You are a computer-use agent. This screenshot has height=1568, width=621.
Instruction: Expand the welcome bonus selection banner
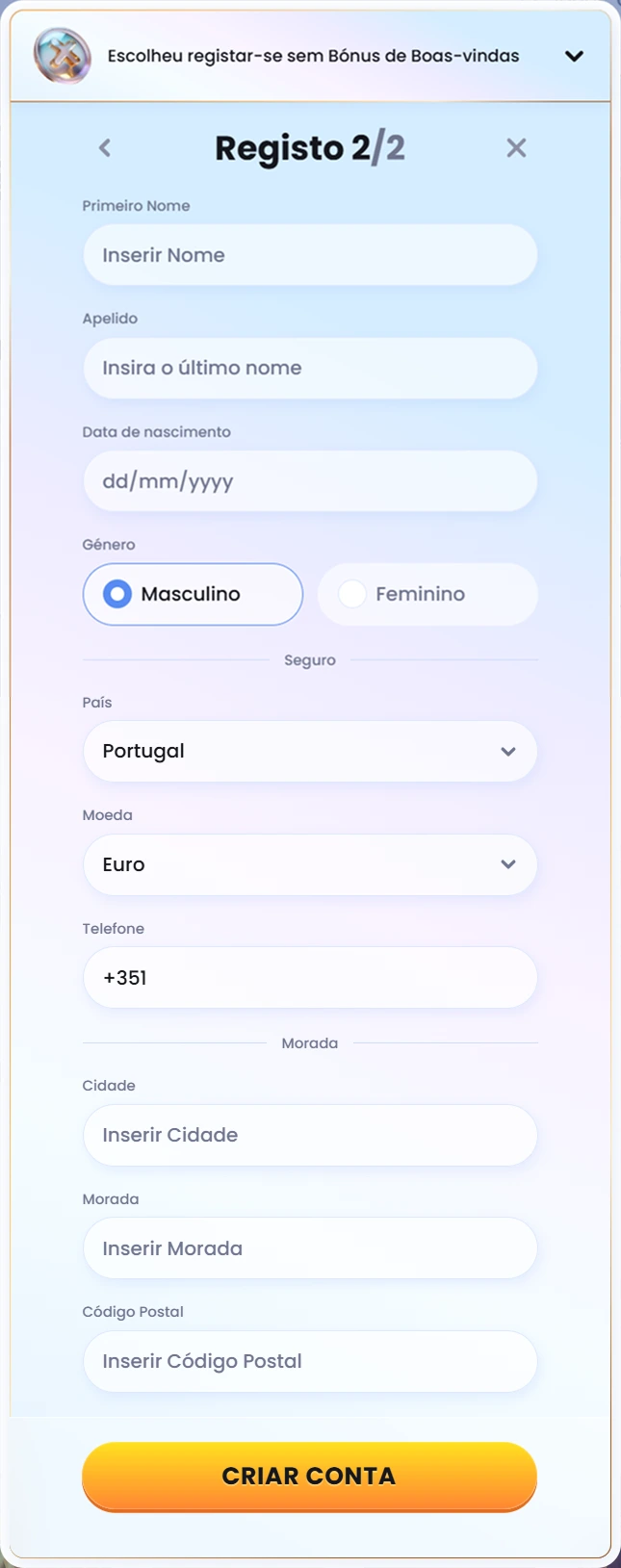[574, 56]
